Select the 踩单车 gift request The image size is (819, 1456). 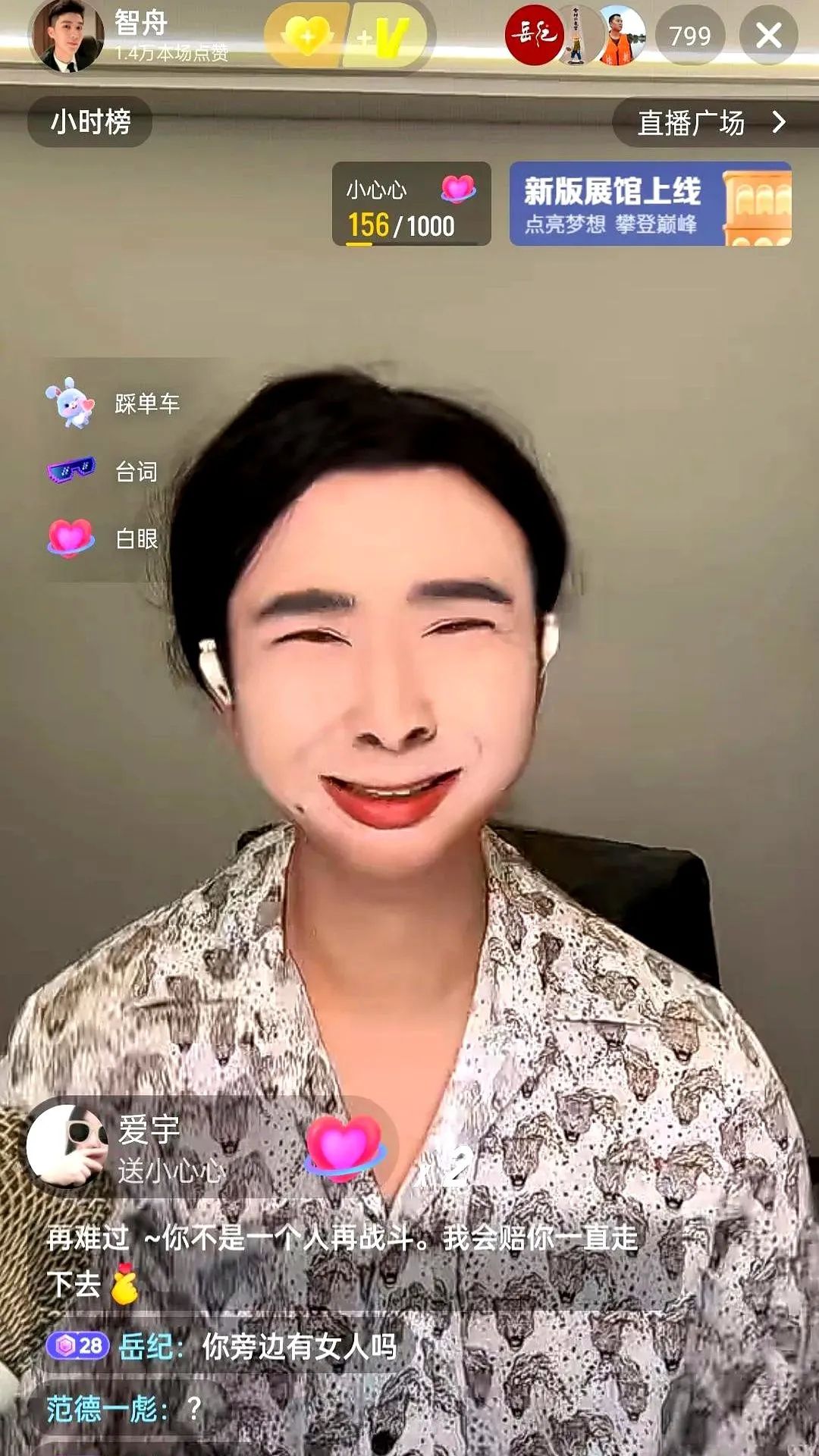click(x=114, y=403)
